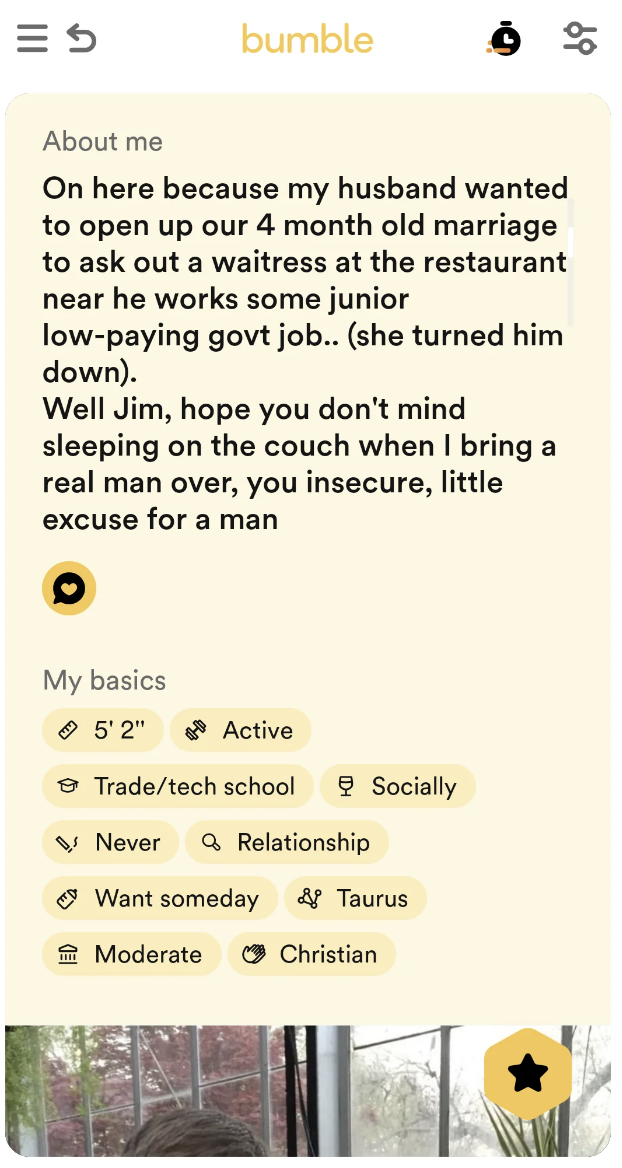Open the stopwatch boost icon

coord(505,39)
